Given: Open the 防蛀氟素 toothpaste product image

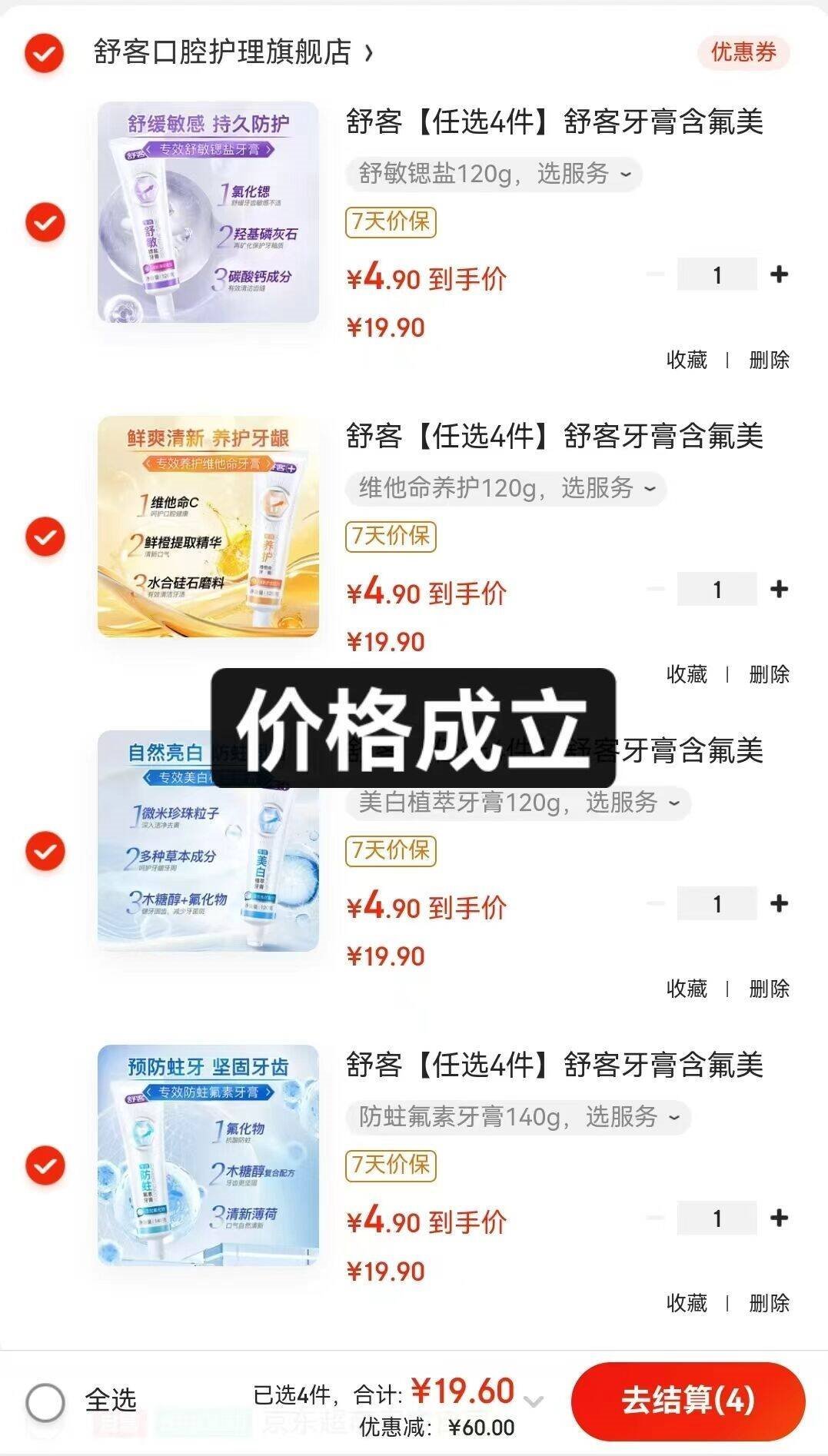Looking at the screenshot, I should point(208,1155).
